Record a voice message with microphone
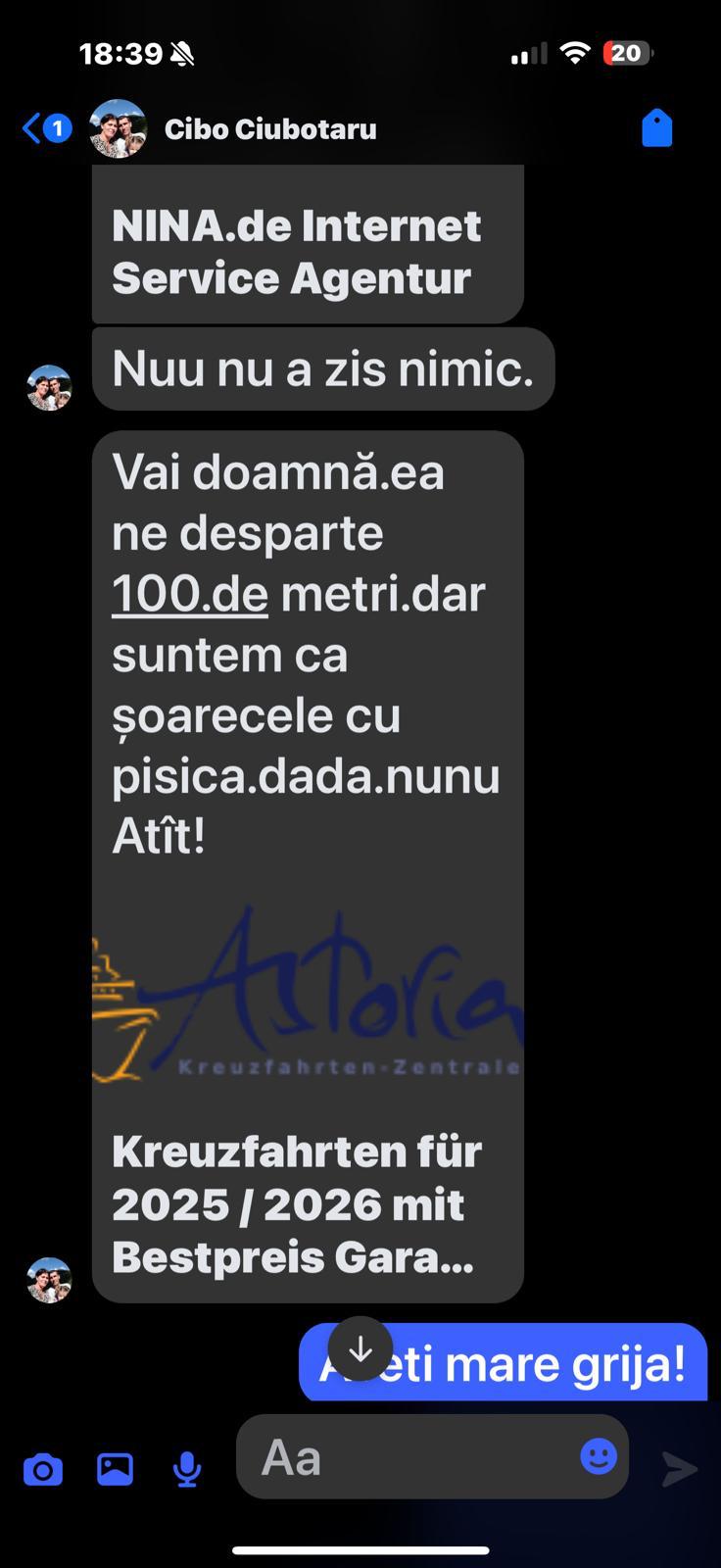The image size is (721, 1568). point(187,1469)
